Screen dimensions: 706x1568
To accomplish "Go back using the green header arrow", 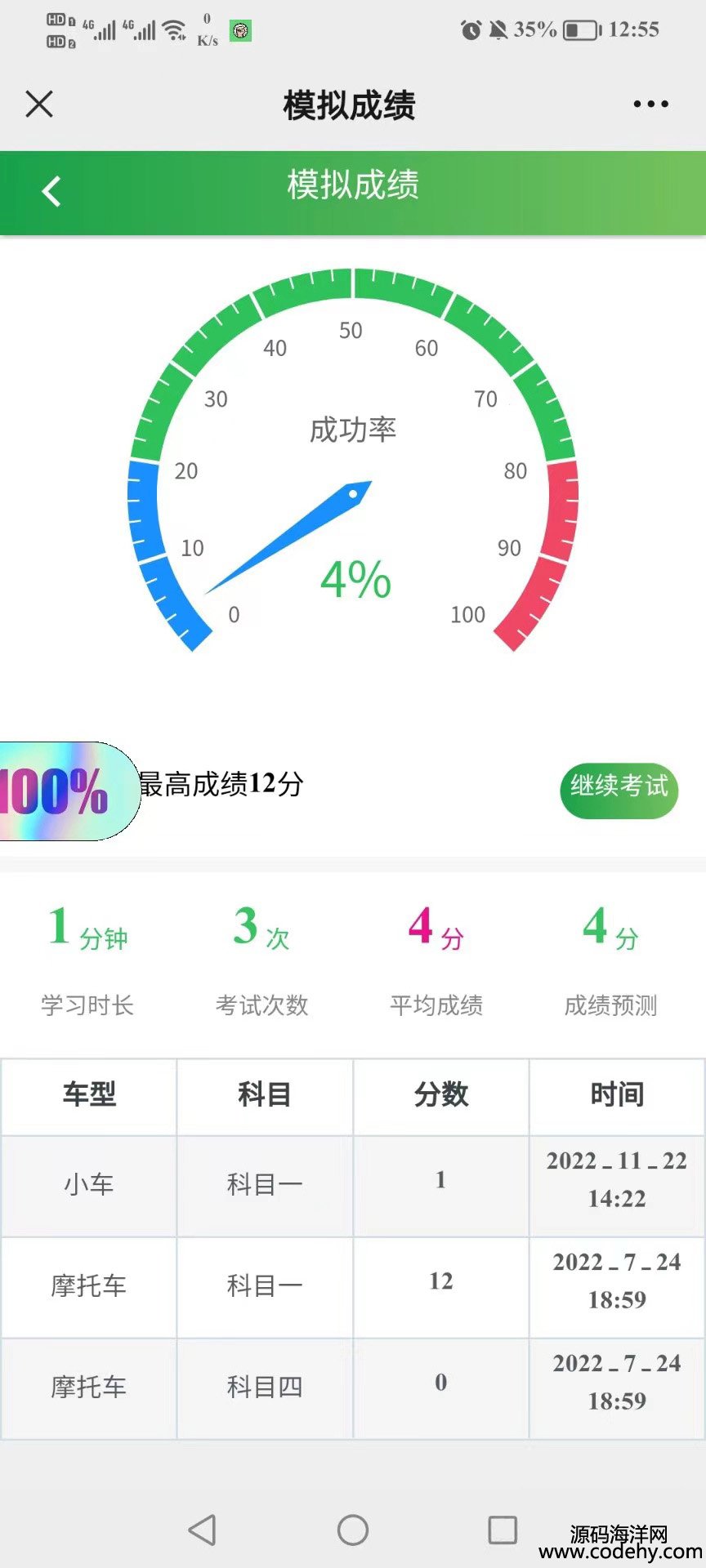I will point(51,192).
